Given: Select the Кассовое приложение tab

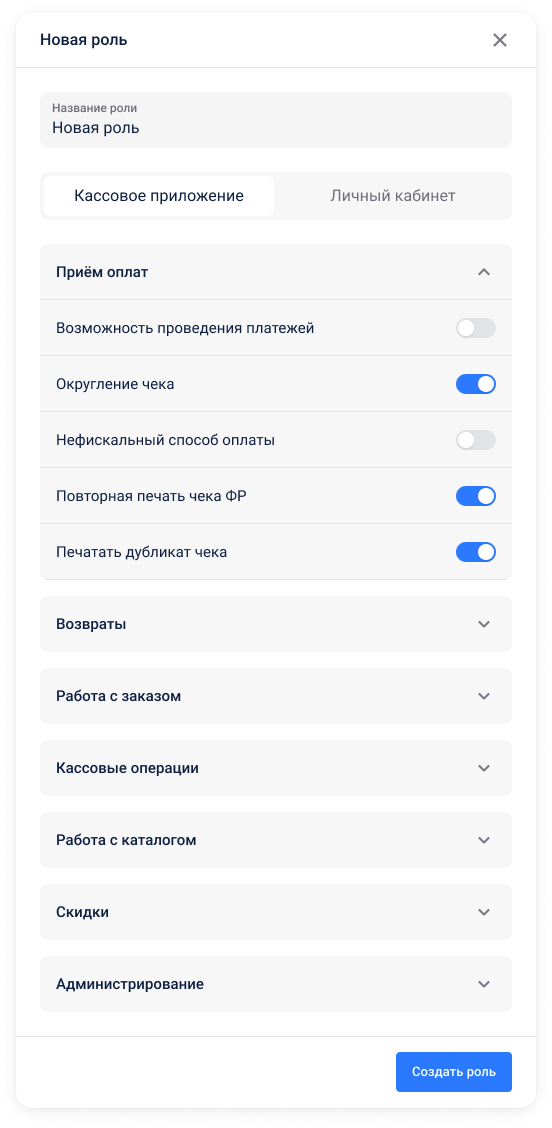Looking at the screenshot, I should (x=159, y=196).
